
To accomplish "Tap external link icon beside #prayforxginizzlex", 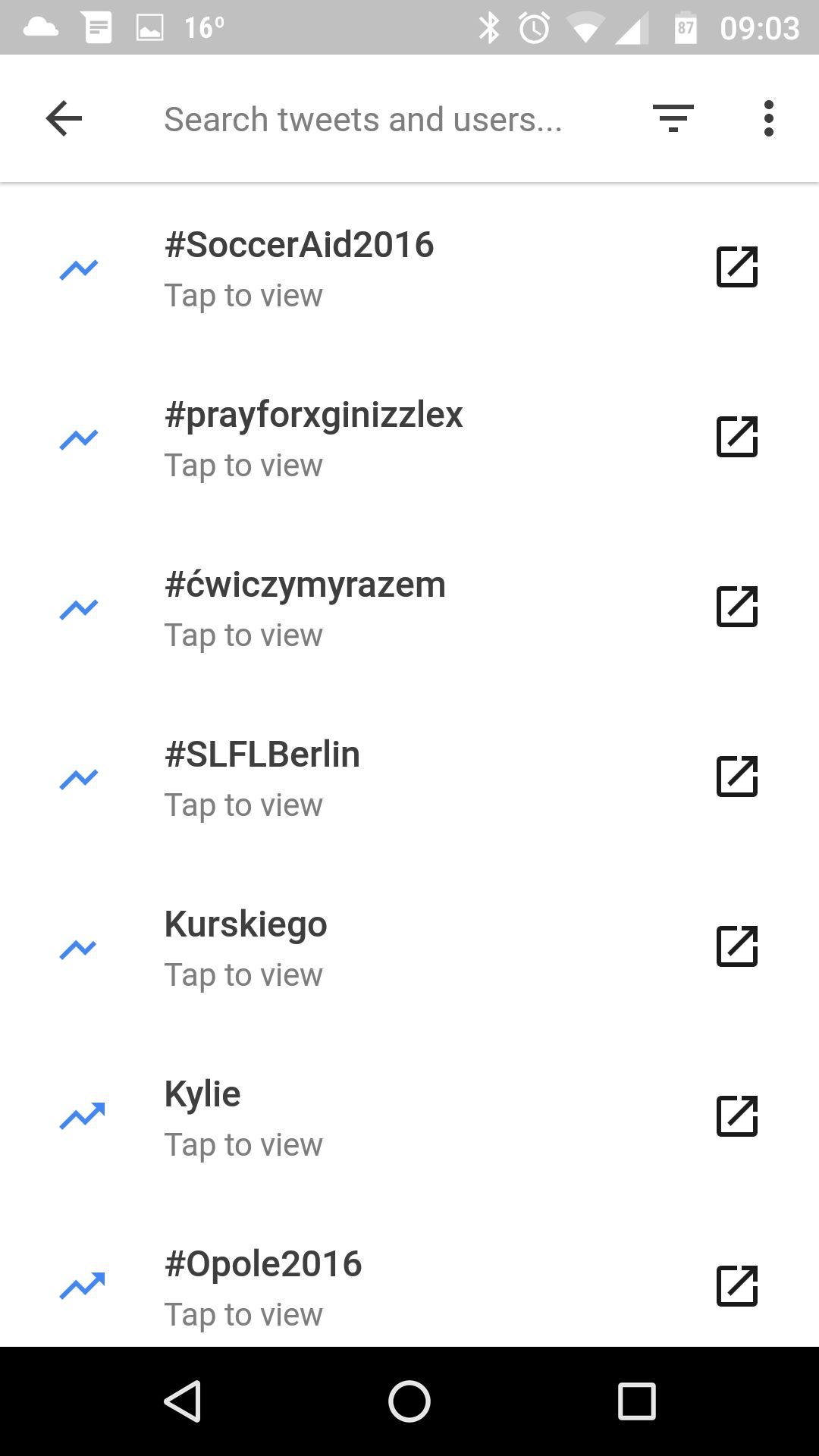I will coord(737,437).
